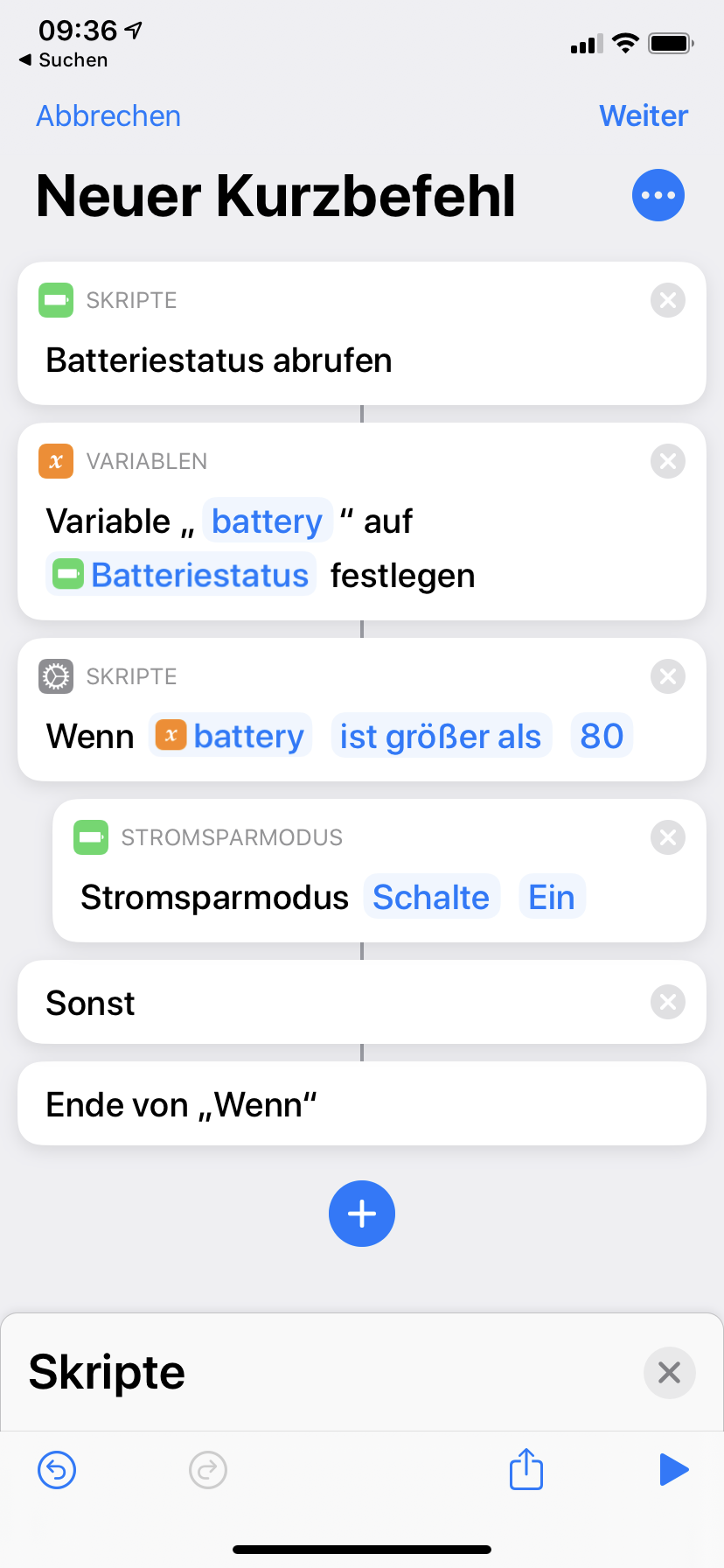Share this shortcut
This screenshot has width=724, height=1568.
(526, 1469)
